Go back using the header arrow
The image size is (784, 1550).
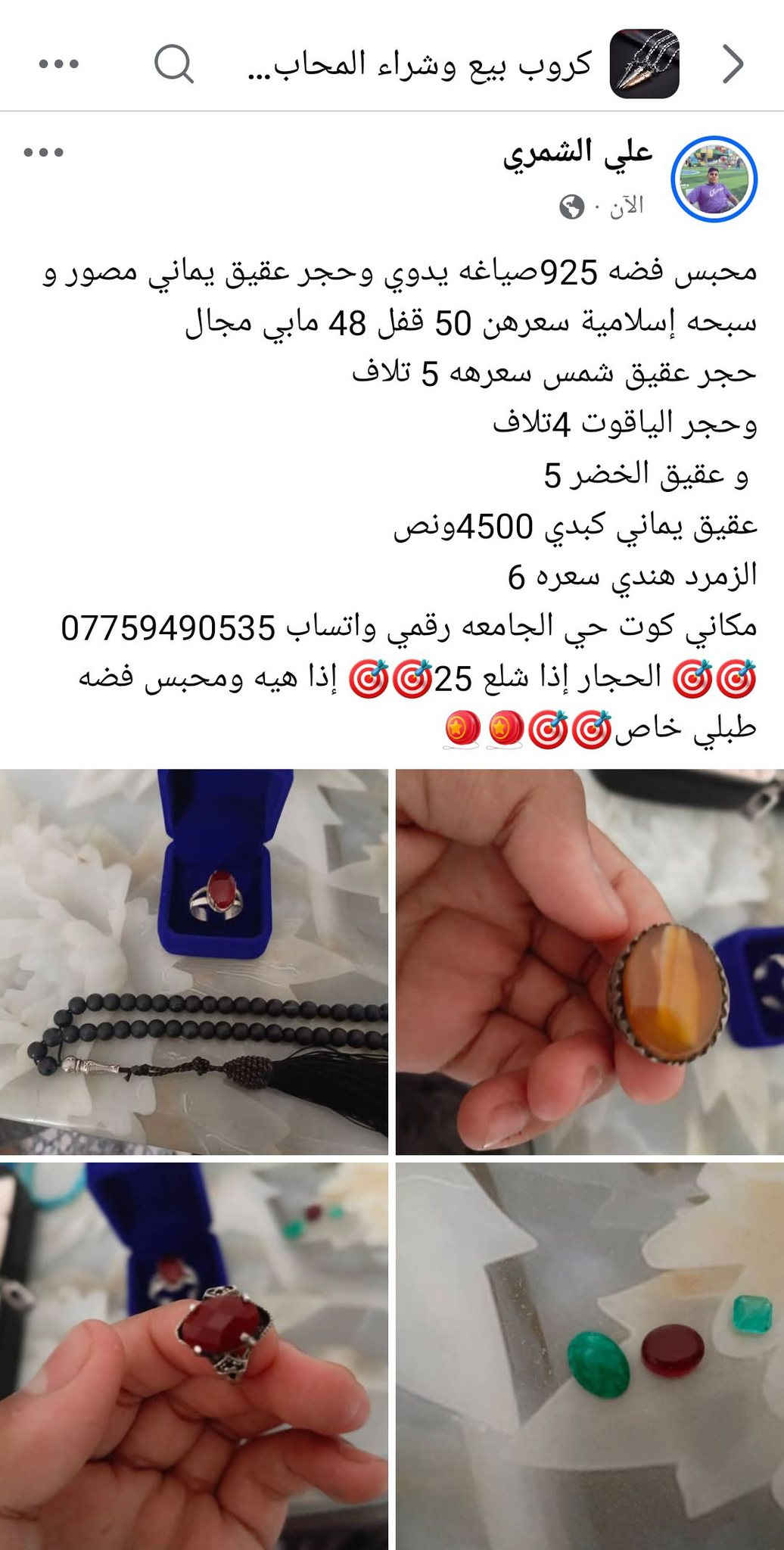coord(733,65)
